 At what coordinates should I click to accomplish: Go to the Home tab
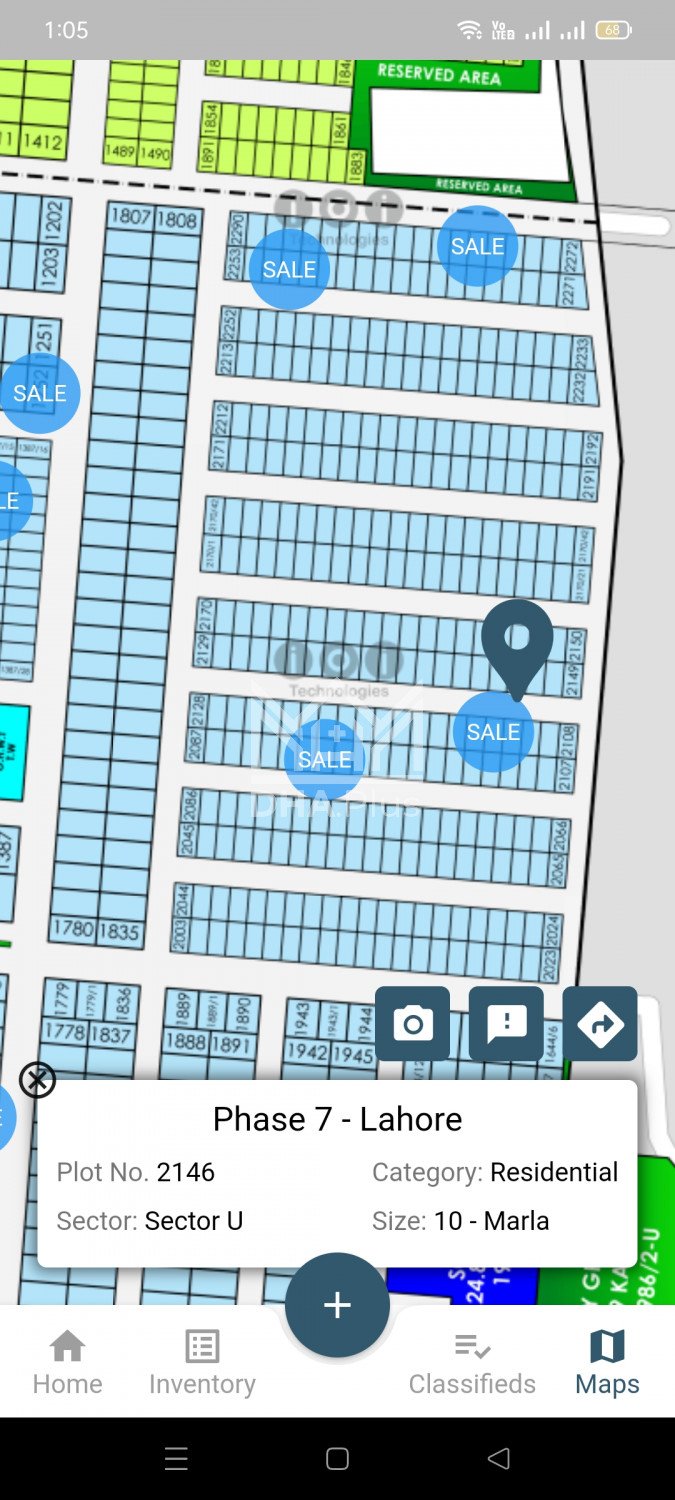pos(67,1362)
